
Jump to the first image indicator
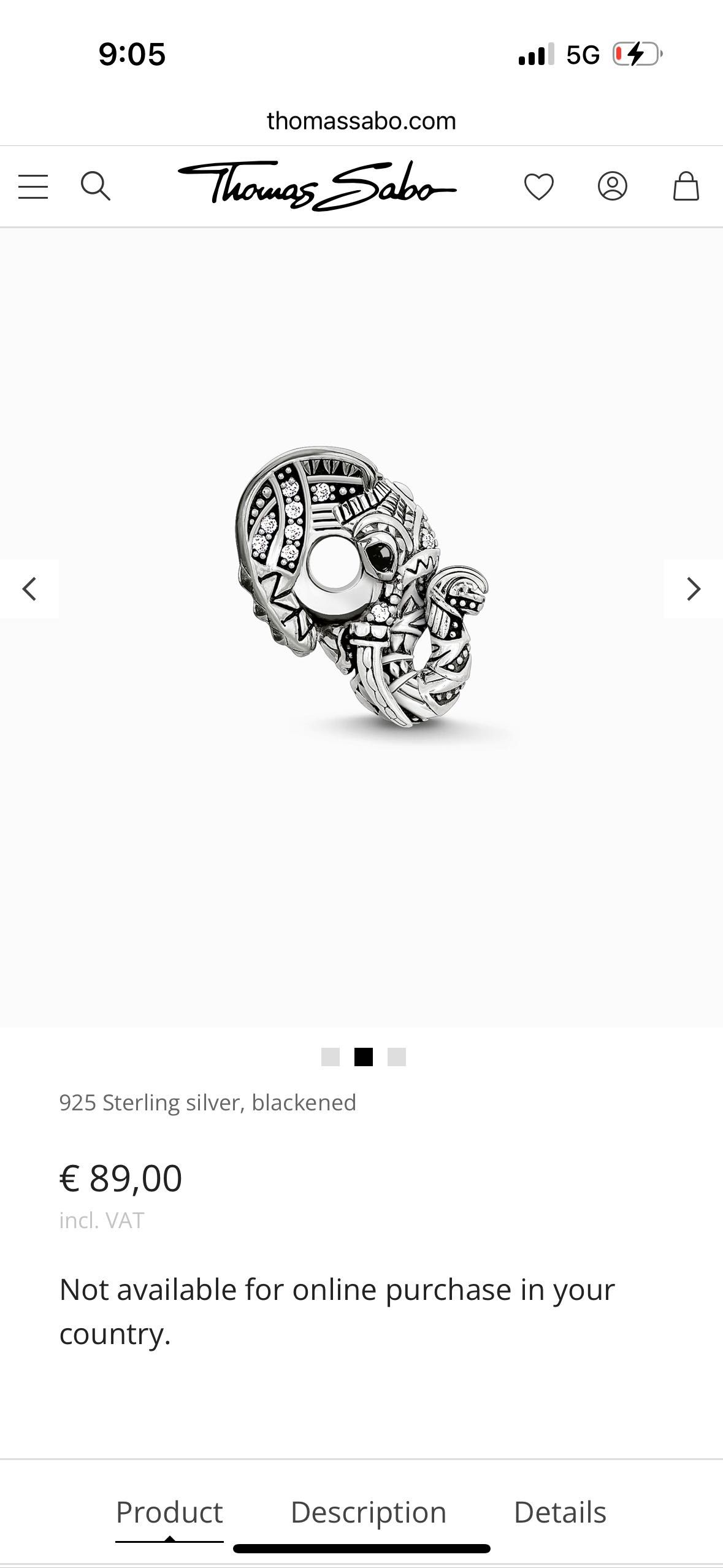point(331,1057)
